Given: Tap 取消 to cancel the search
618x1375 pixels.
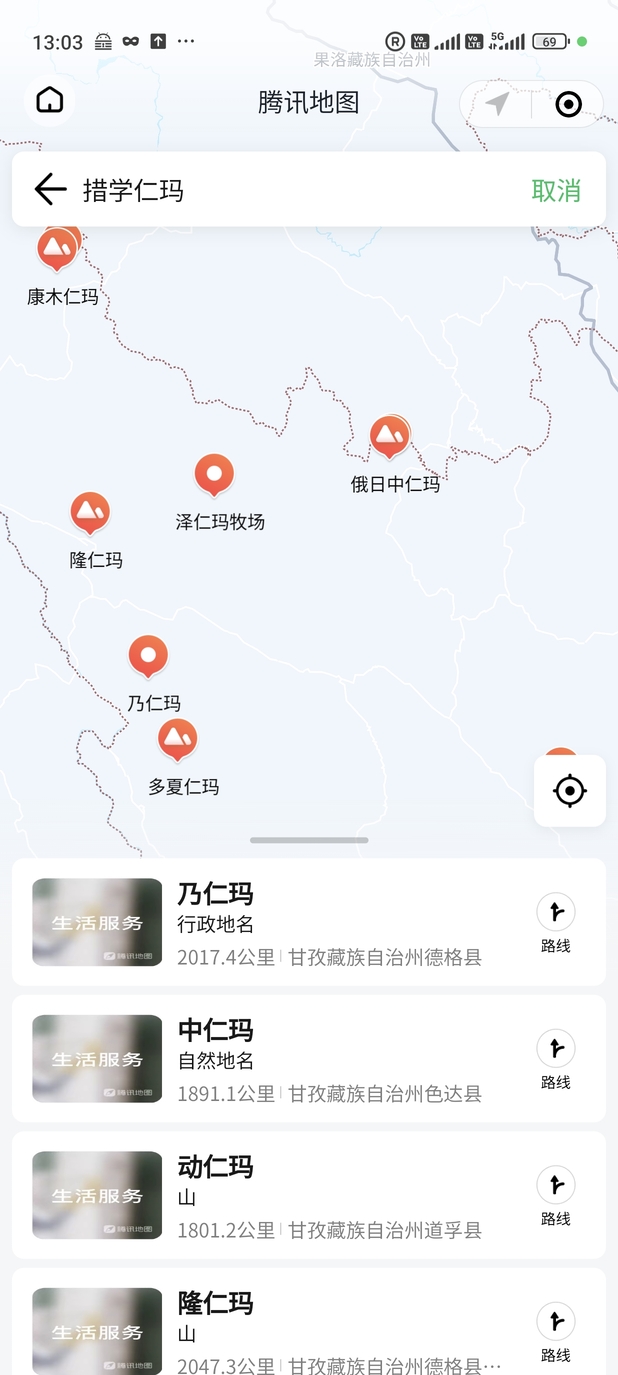Looking at the screenshot, I should 555,190.
